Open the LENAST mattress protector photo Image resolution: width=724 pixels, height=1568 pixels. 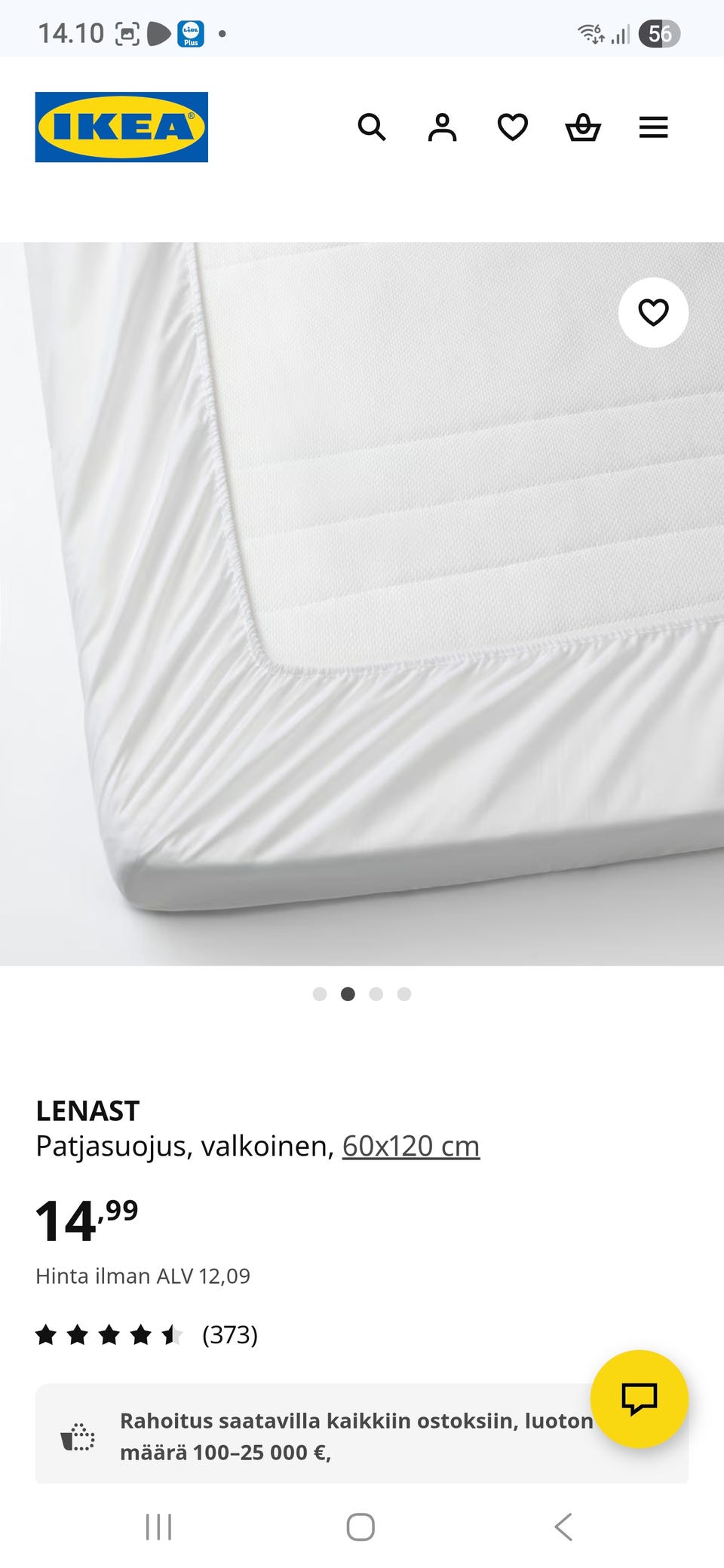point(362,603)
